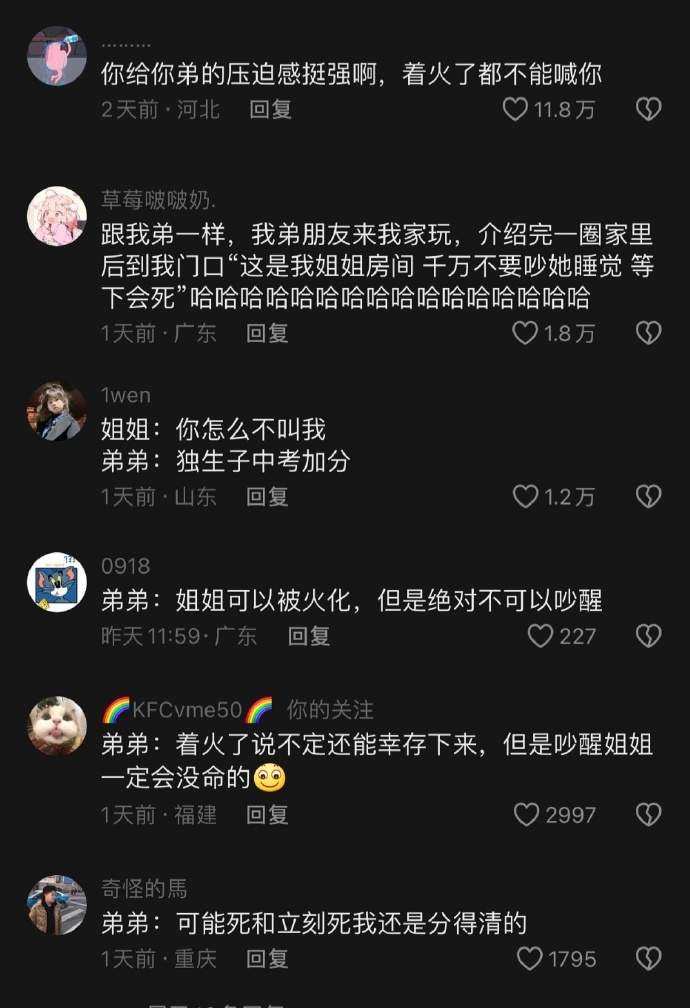The height and width of the screenshot is (1008, 690).
Task: Open 草莓啵啵奶's profile avatar
Action: pos(56,216)
